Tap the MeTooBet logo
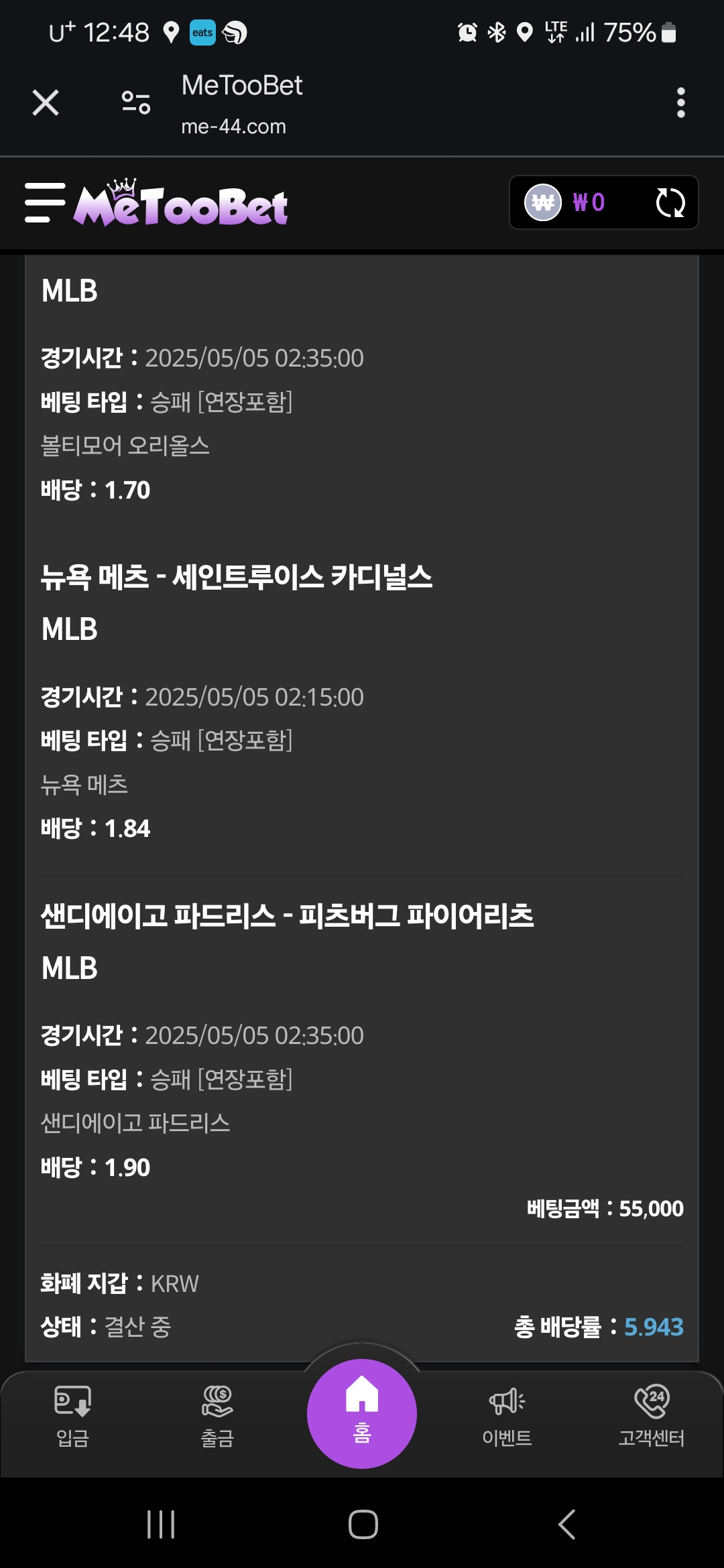The height and width of the screenshot is (1568, 724). pos(181,204)
